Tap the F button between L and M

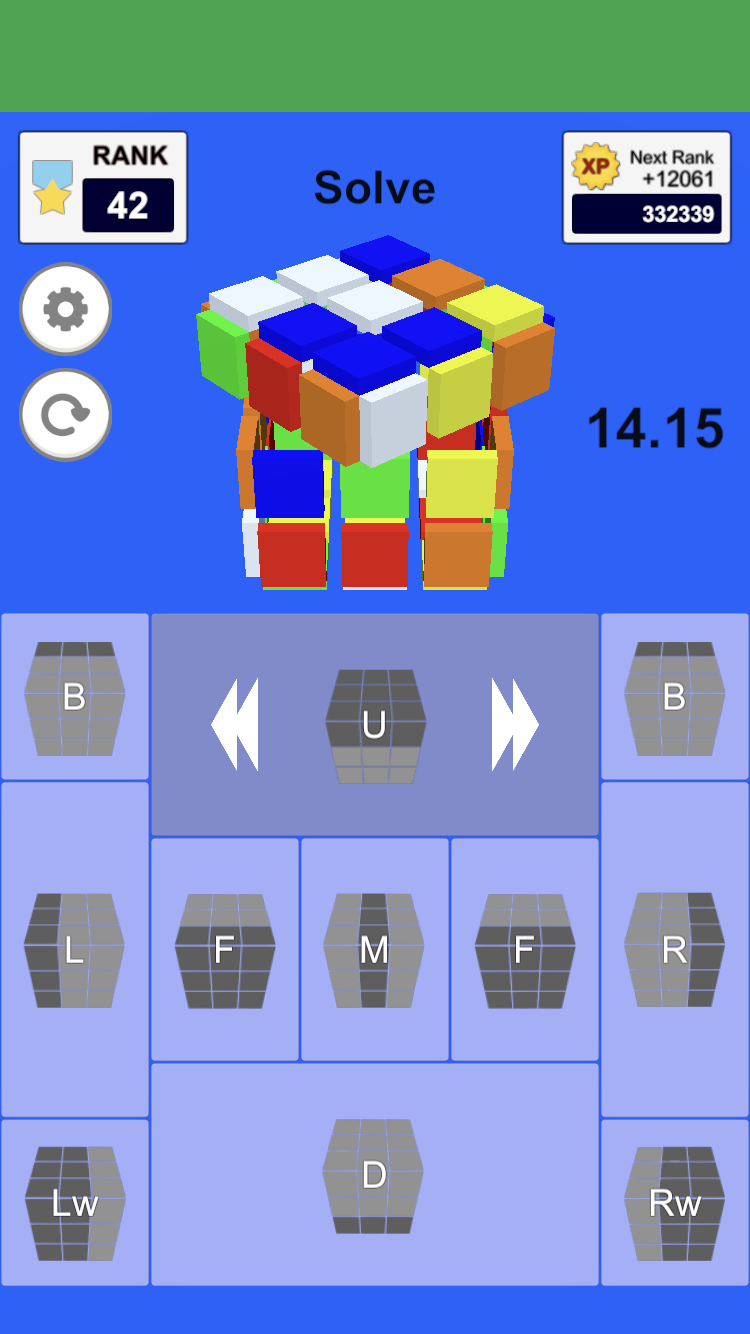pos(225,950)
